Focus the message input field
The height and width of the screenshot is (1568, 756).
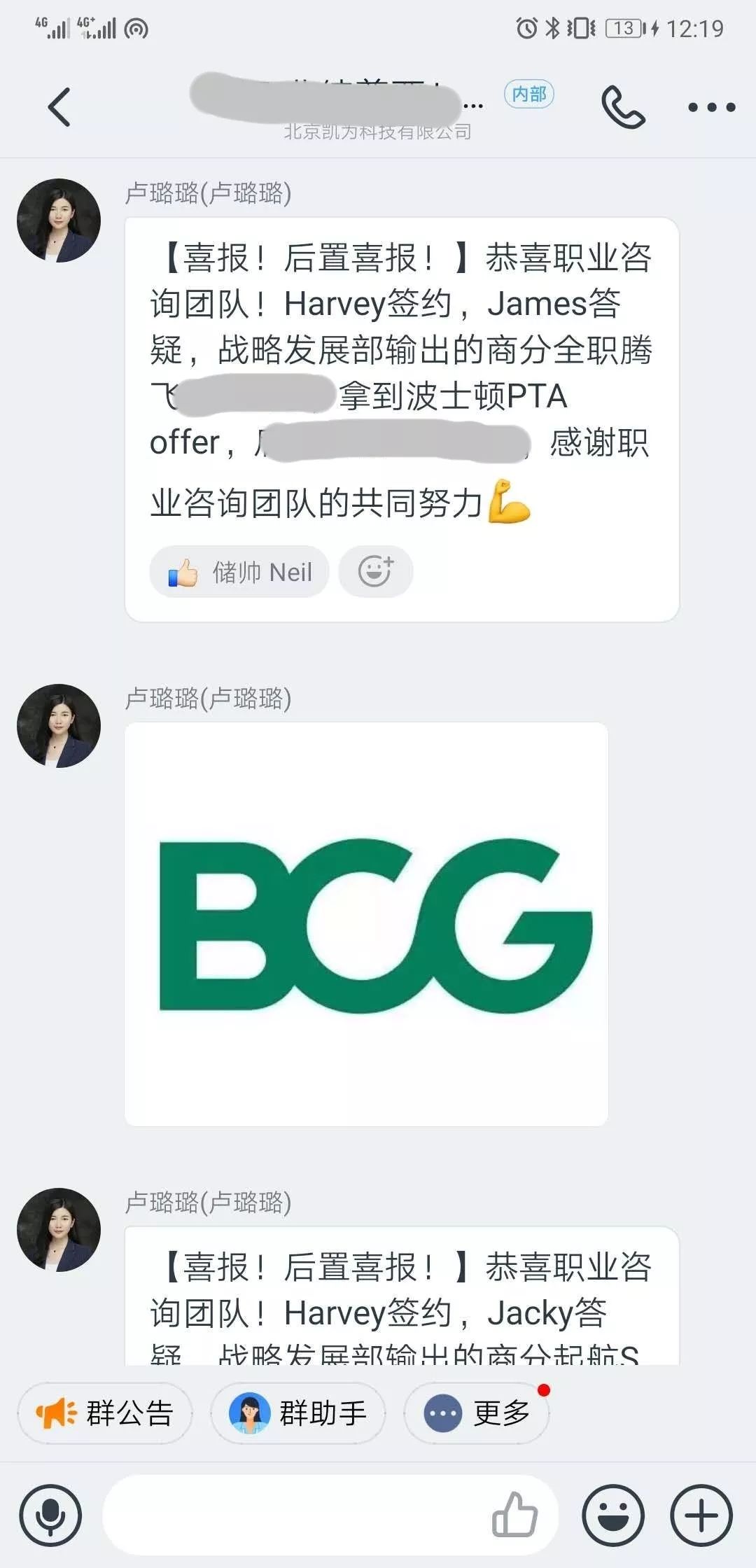coord(294,1515)
